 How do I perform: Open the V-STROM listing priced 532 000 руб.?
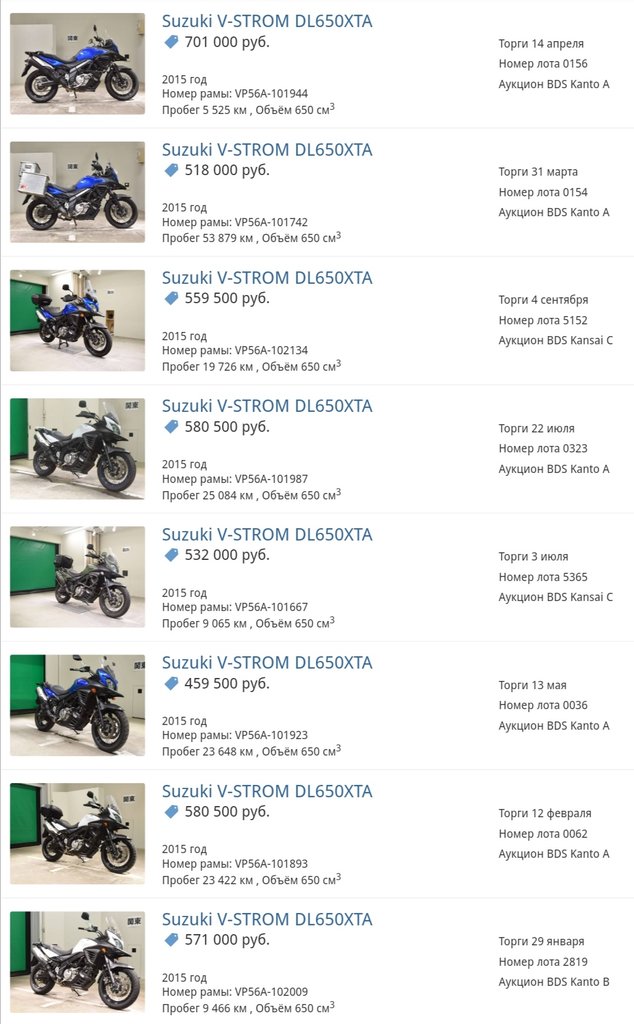(x=266, y=534)
